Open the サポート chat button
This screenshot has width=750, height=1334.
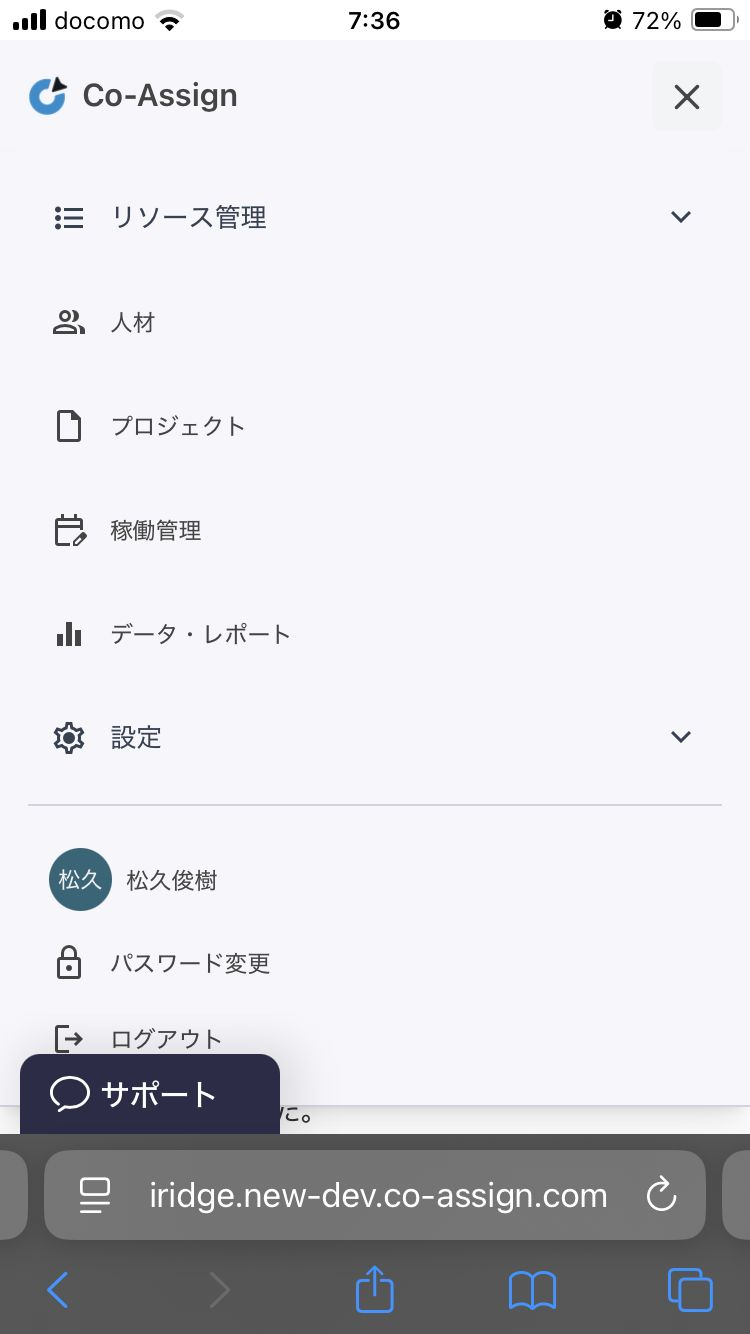tap(150, 1093)
